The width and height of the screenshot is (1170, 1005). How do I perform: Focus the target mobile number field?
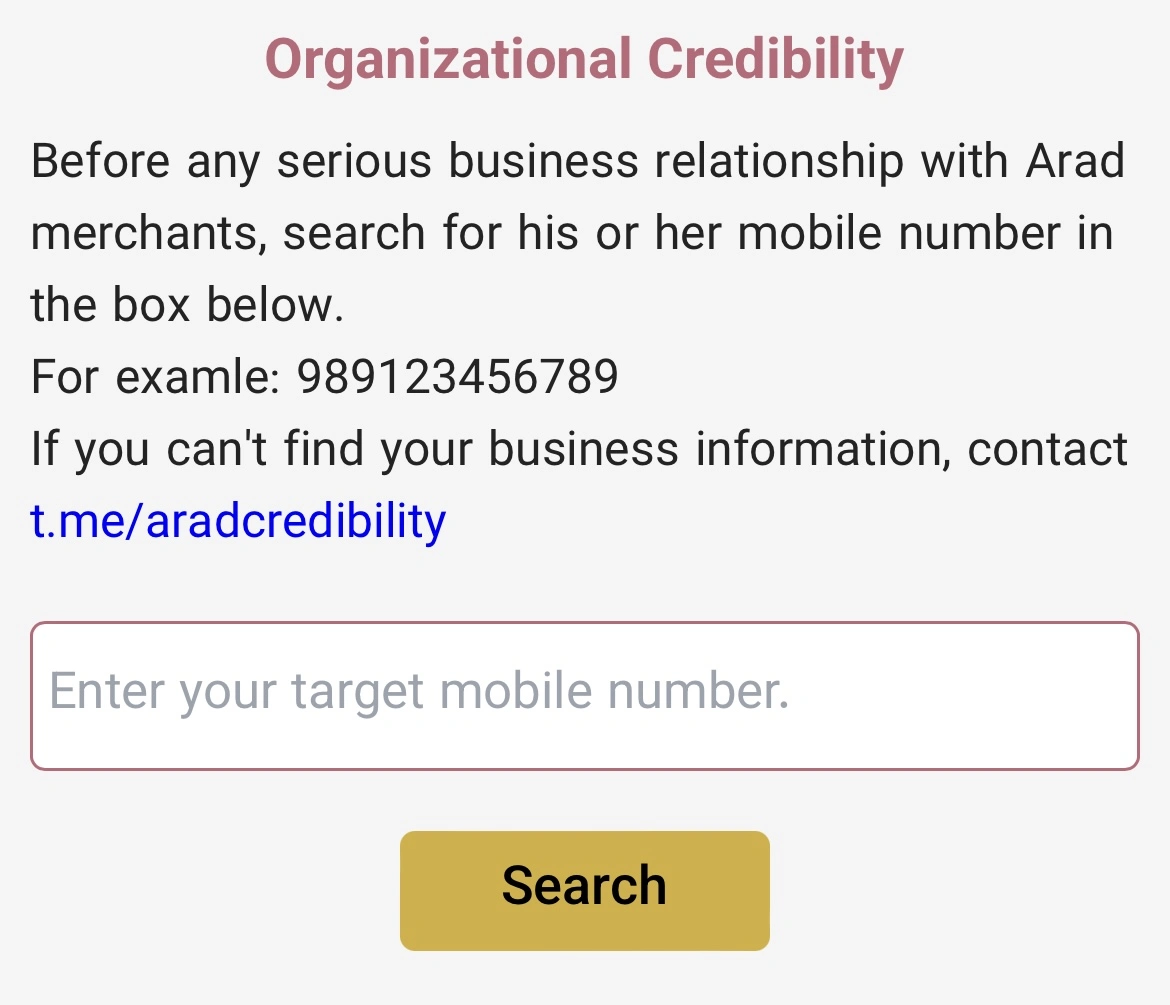pyautogui.click(x=584, y=696)
